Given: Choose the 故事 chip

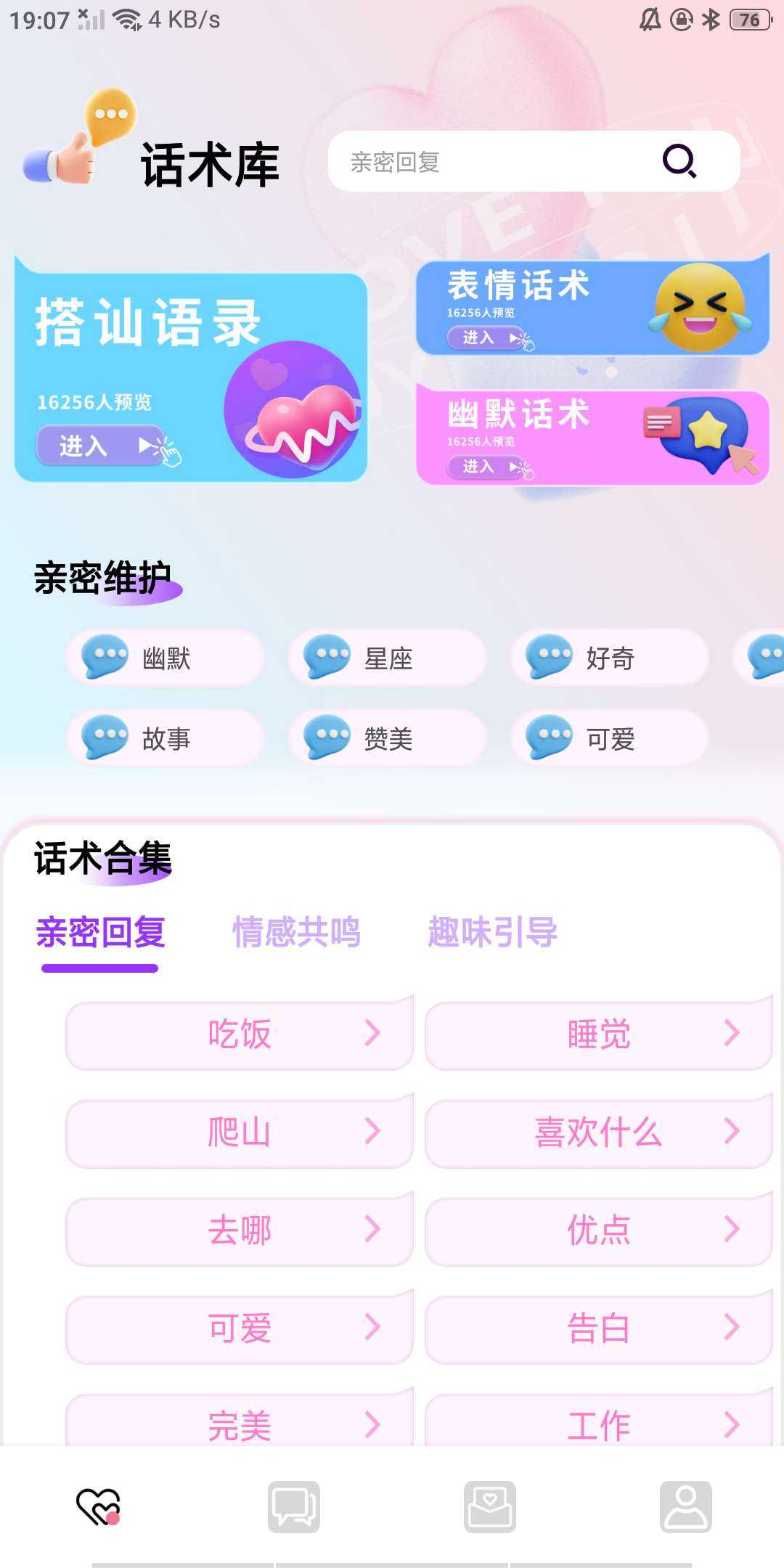Looking at the screenshot, I should [166, 739].
